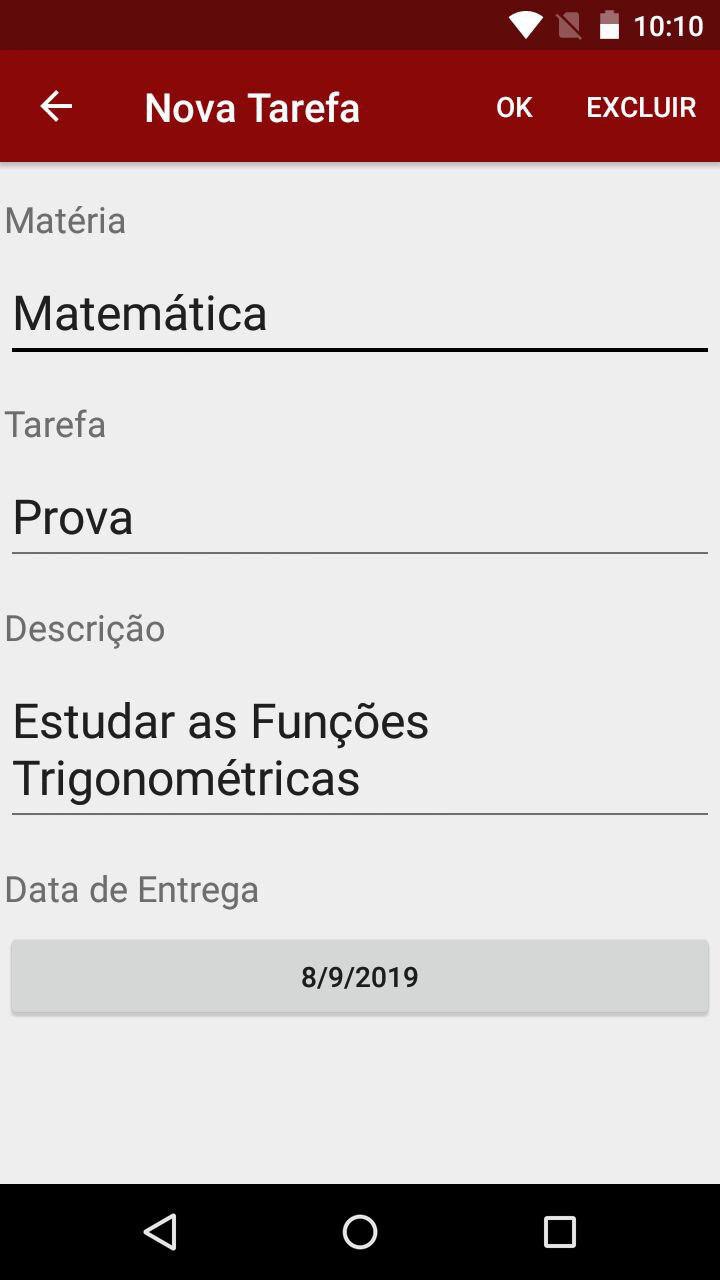This screenshot has width=720, height=1280.
Task: Go to the Android home screen
Action: point(360,1232)
